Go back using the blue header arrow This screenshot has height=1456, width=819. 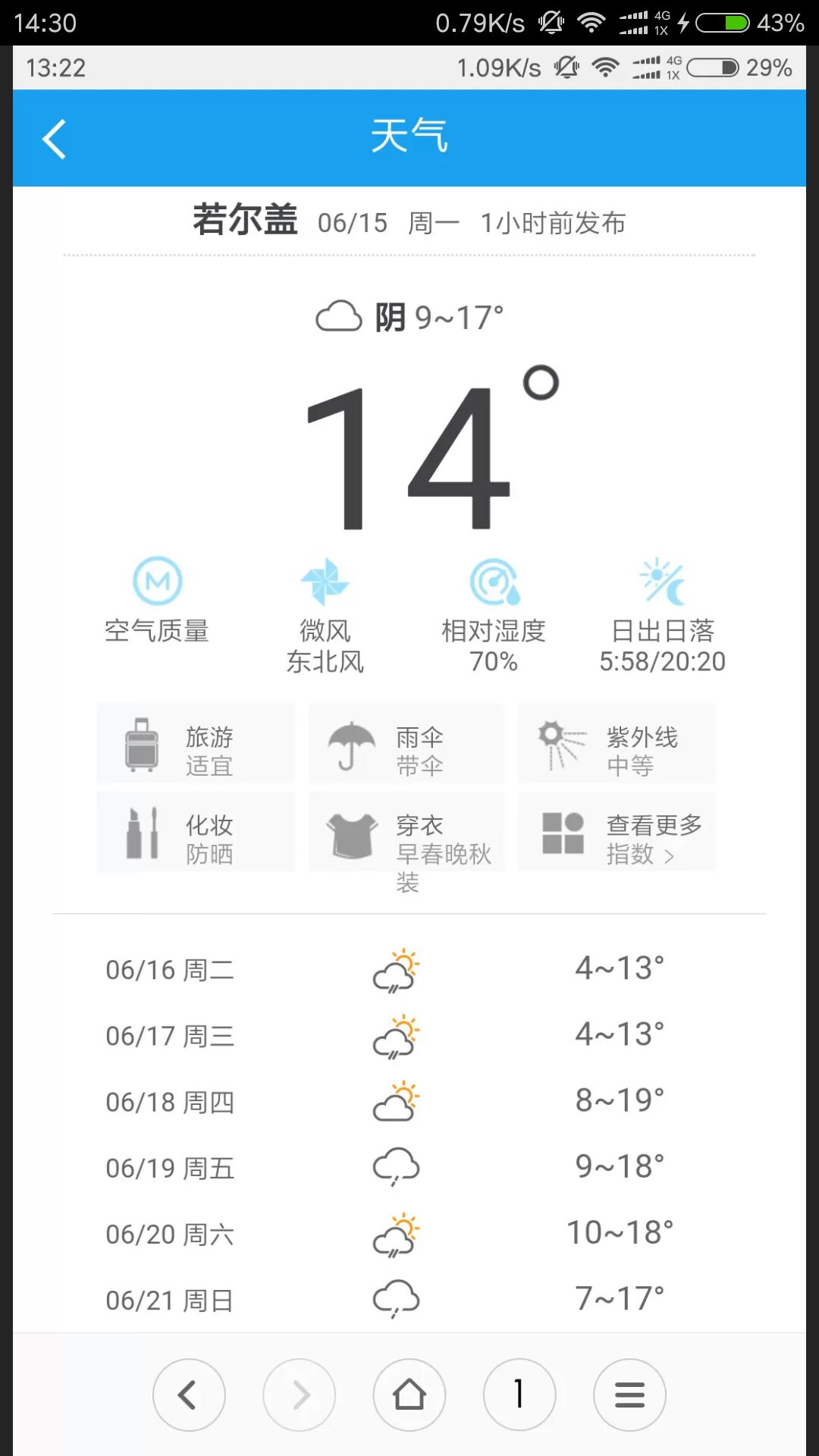tap(54, 139)
